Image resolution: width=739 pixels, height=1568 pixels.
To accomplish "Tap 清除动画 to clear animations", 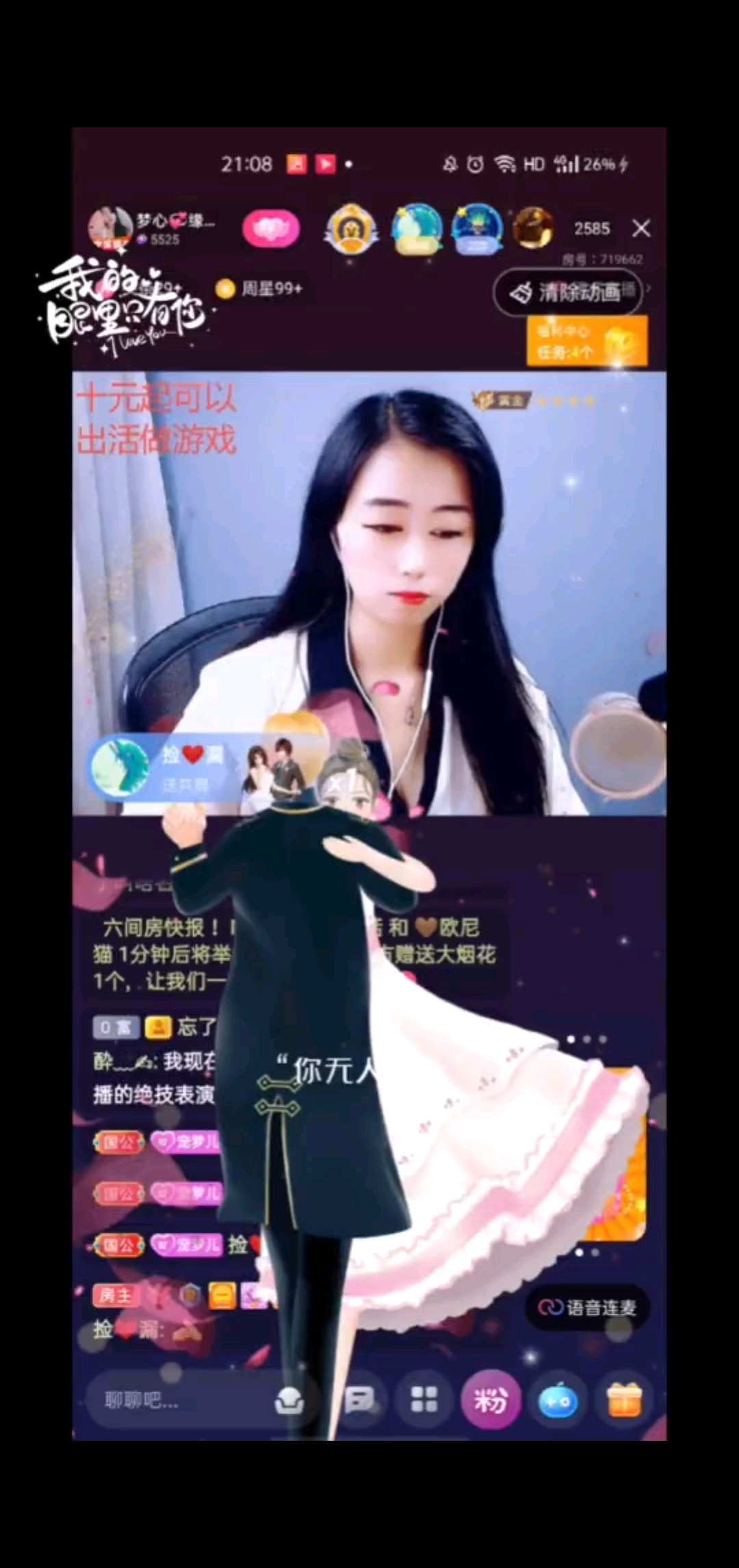I will point(567,293).
